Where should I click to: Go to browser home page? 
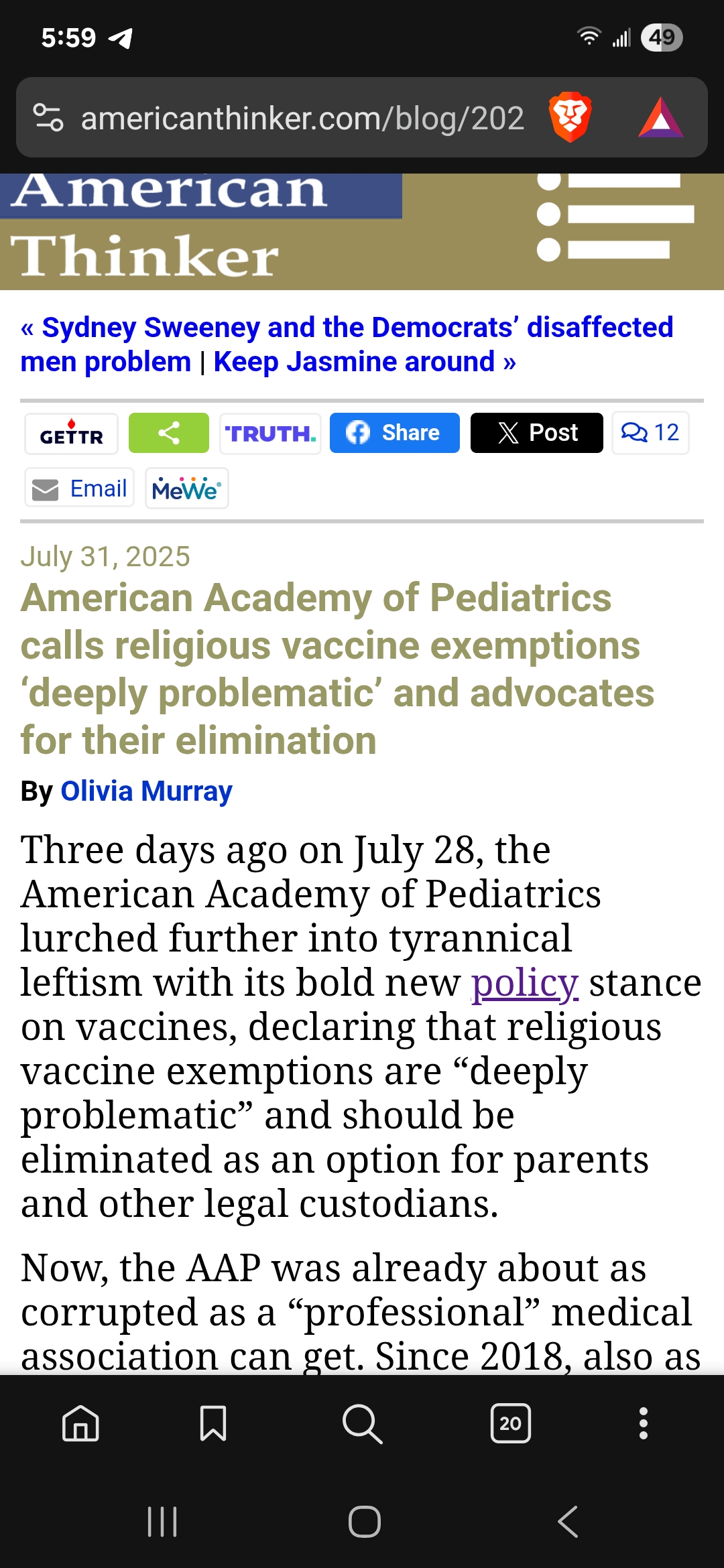tap(80, 1423)
